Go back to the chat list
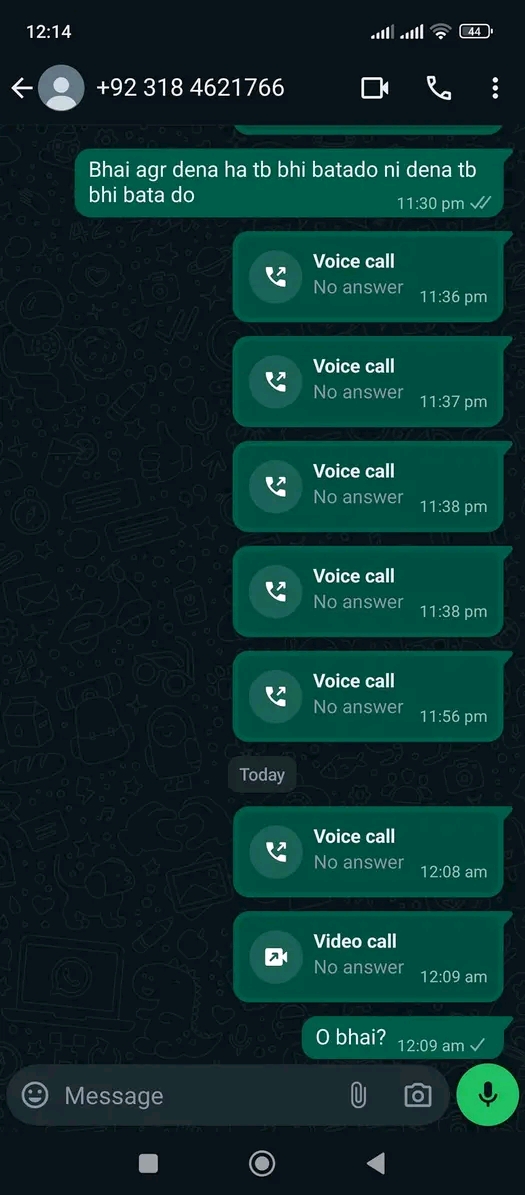525x1195 pixels. coord(21,88)
